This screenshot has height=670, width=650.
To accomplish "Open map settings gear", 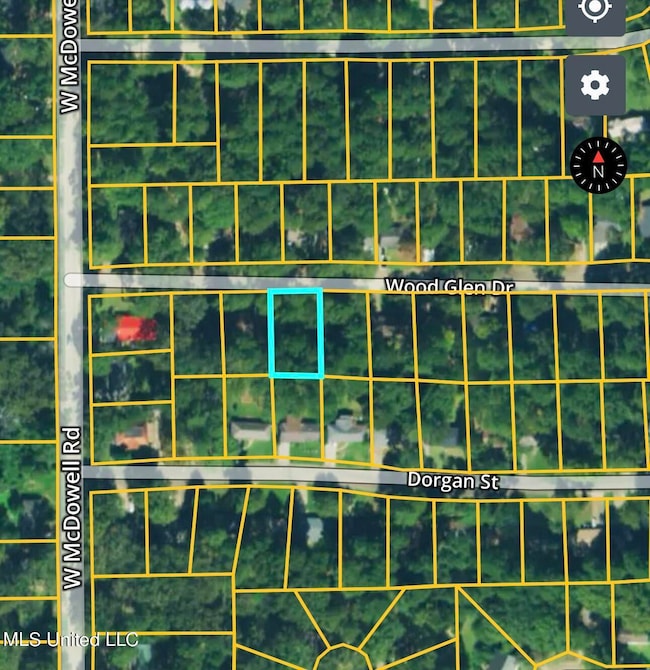I will click(595, 86).
